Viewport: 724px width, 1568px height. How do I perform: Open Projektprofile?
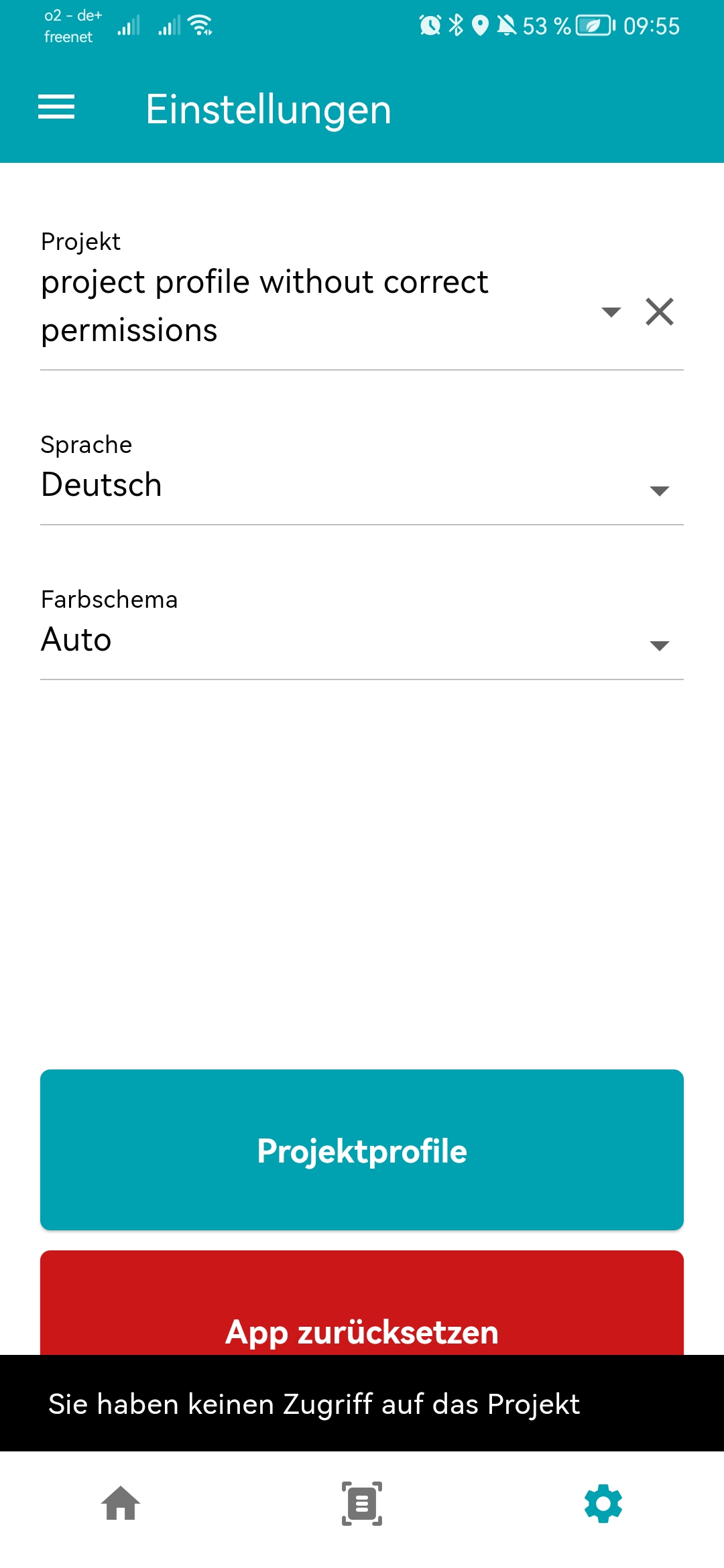[x=362, y=1150]
